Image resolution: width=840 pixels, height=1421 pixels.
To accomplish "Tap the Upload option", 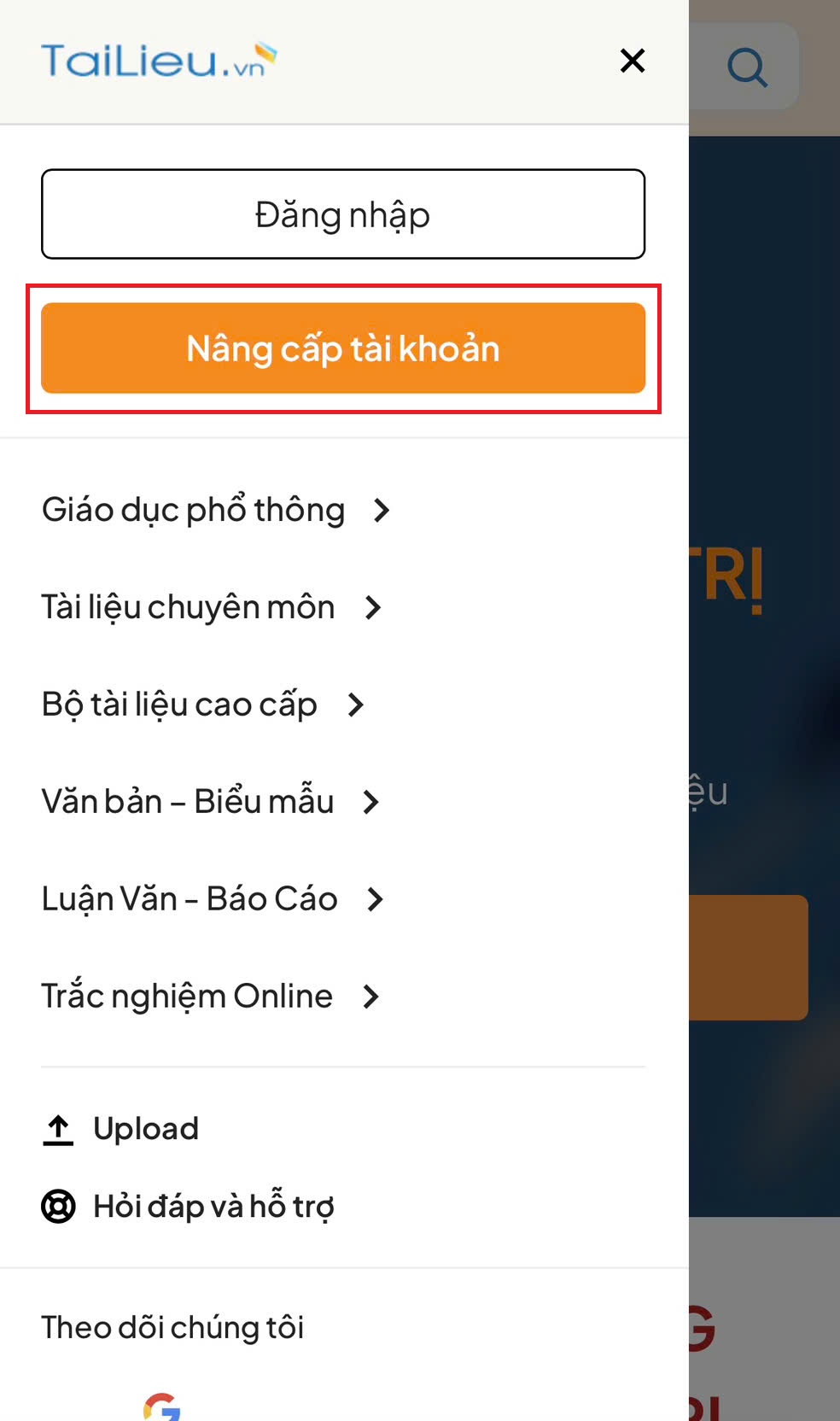I will pyautogui.click(x=120, y=1129).
